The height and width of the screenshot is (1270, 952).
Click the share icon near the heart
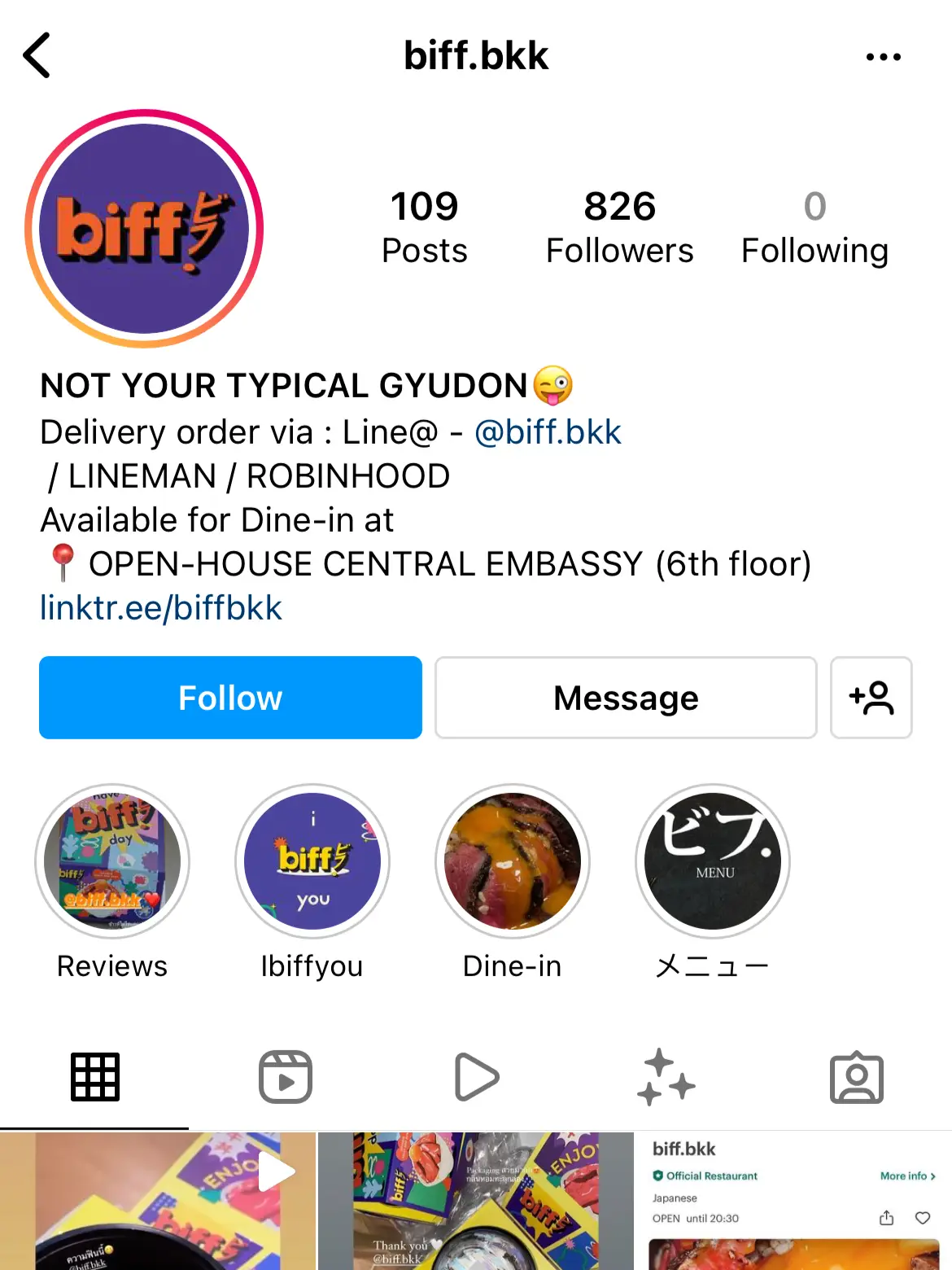(886, 1218)
